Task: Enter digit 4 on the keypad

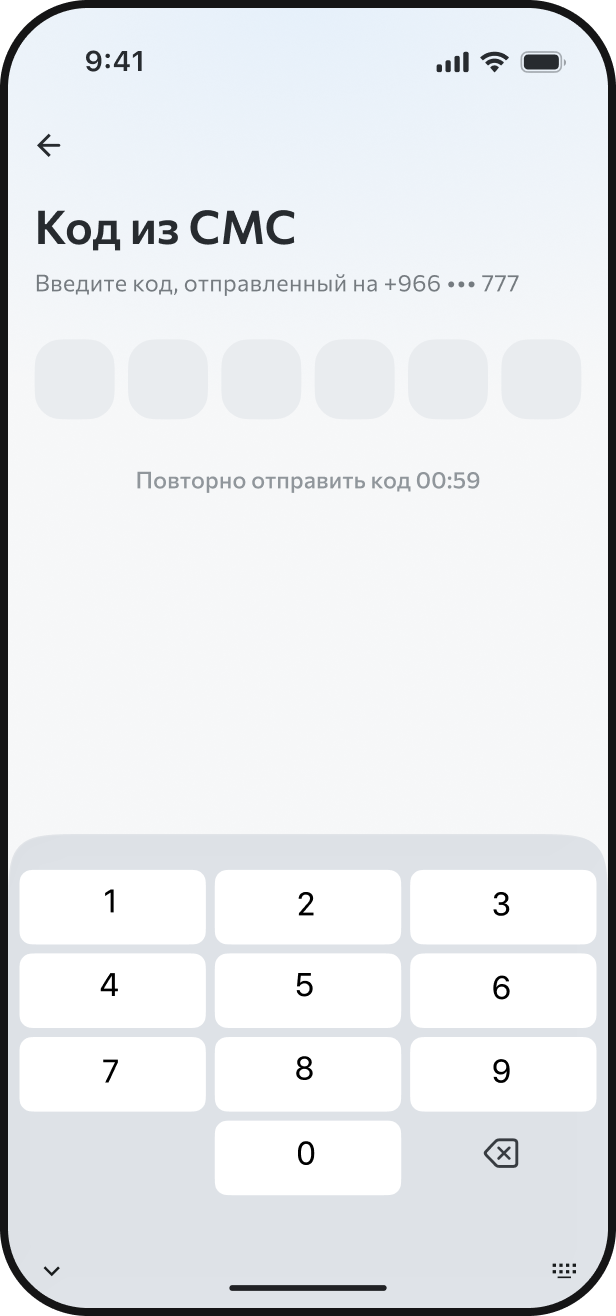Action: pos(112,990)
